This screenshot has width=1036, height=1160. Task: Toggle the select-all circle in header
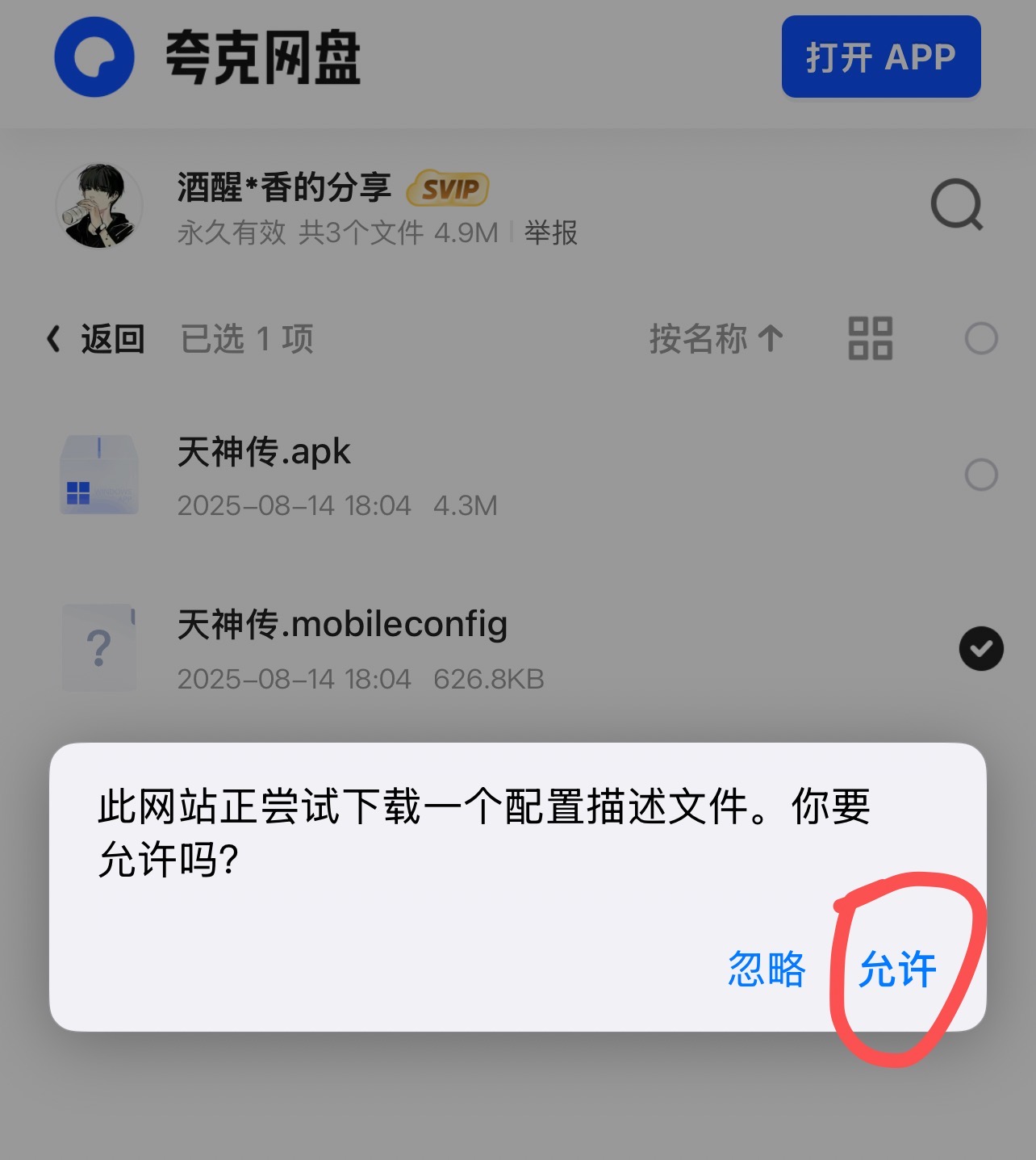[981, 338]
